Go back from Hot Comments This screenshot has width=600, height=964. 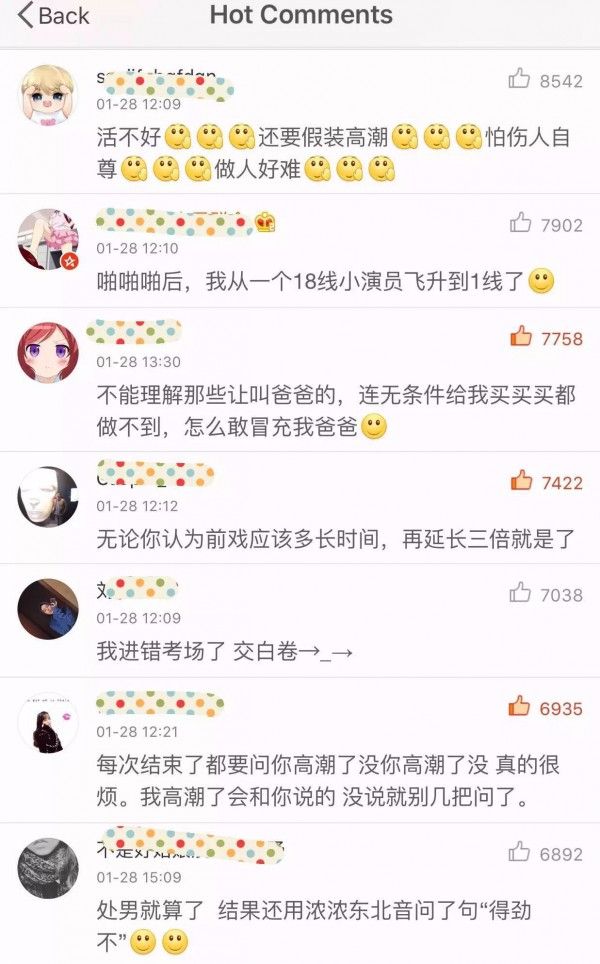(53, 15)
